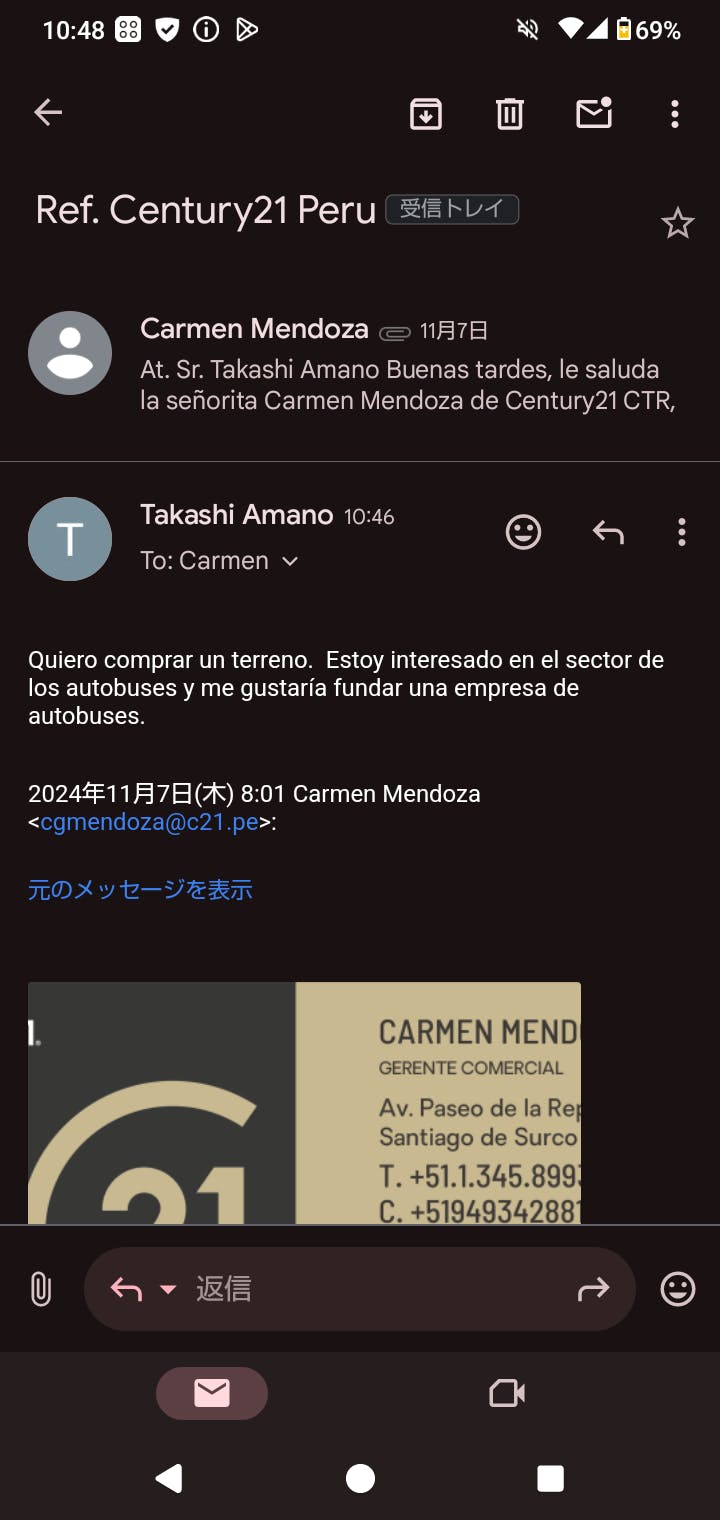Open the cgmendoza@c21.pe email link
The image size is (720, 1520).
[x=150, y=822]
